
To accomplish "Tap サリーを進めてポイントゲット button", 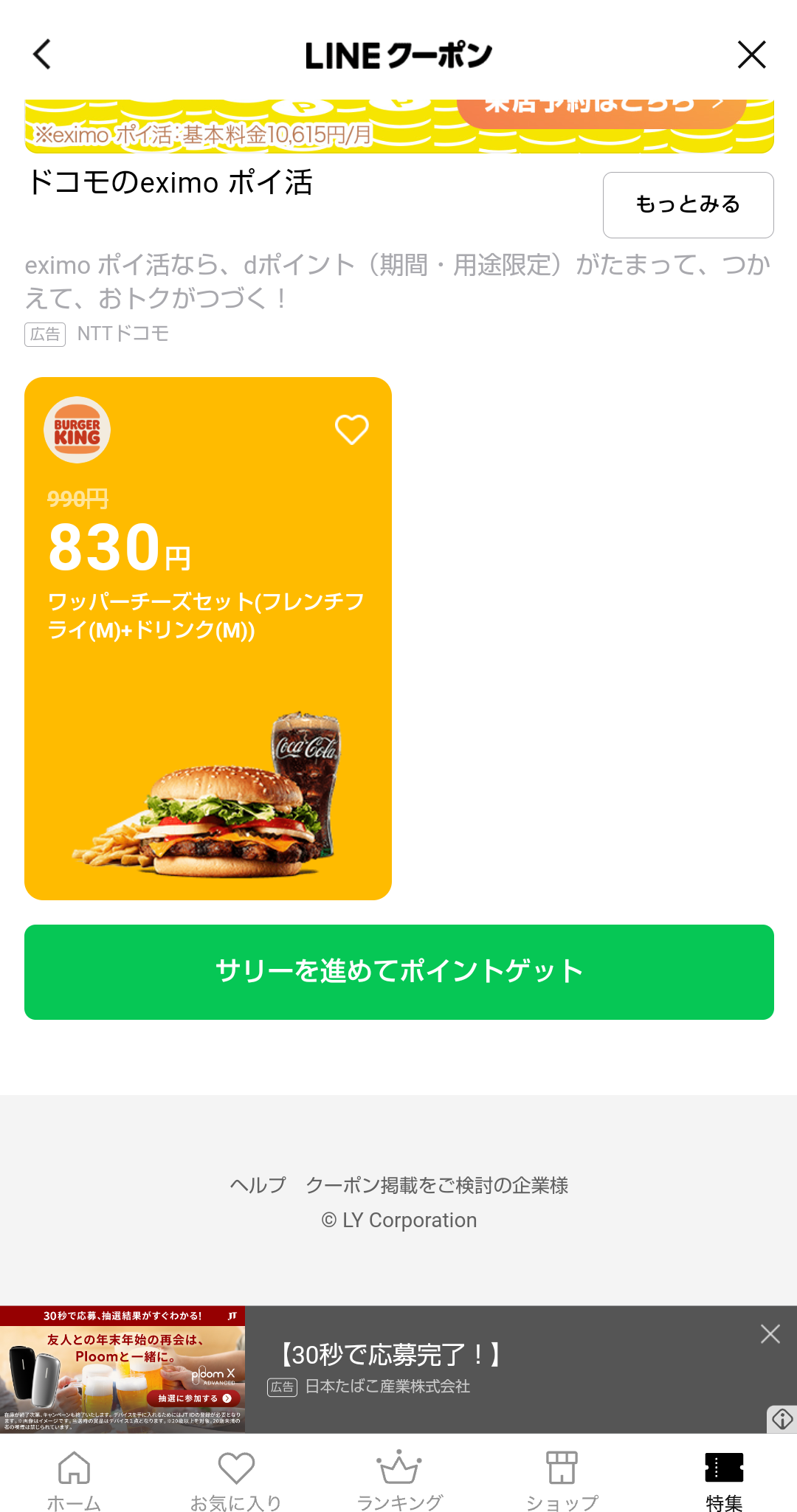I will point(398,972).
